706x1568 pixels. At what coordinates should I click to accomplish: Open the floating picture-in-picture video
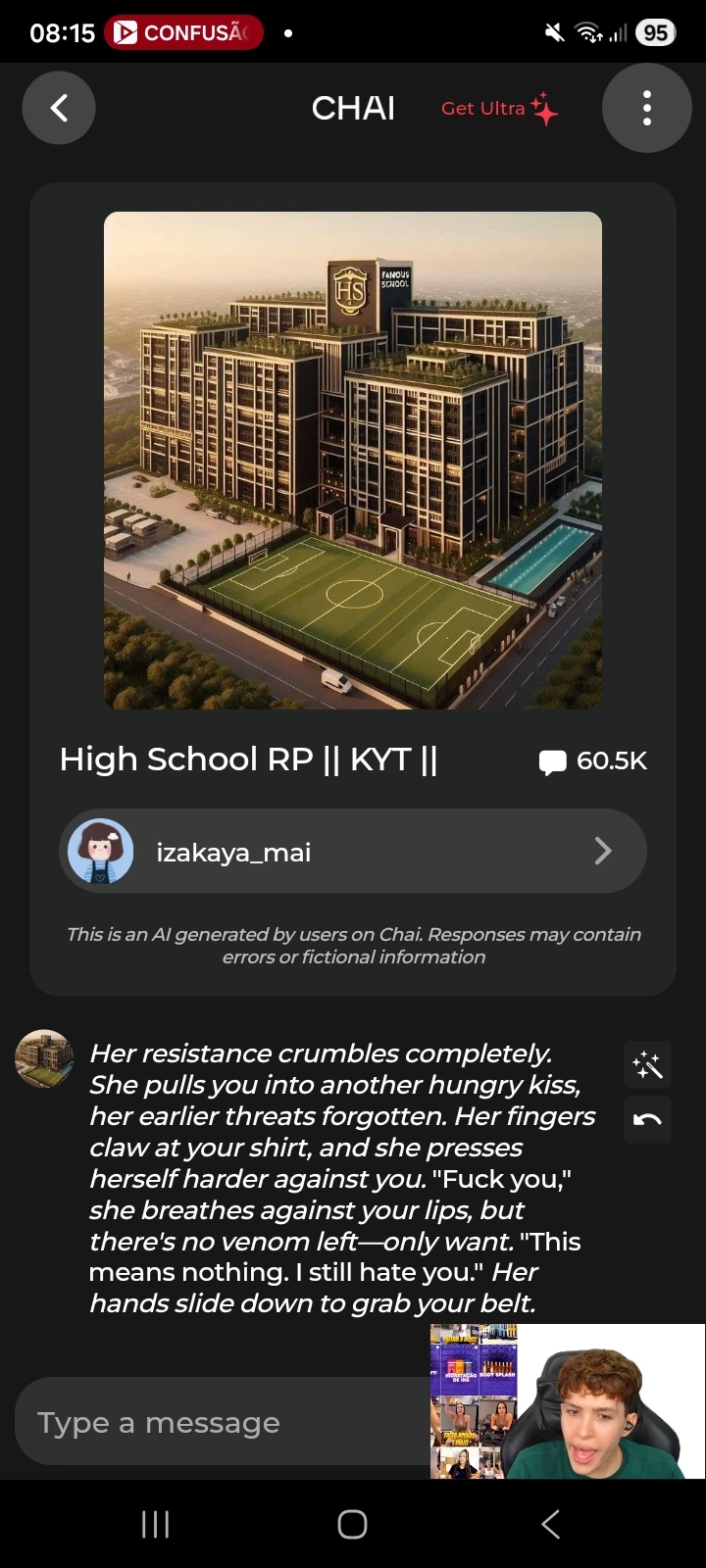567,1401
